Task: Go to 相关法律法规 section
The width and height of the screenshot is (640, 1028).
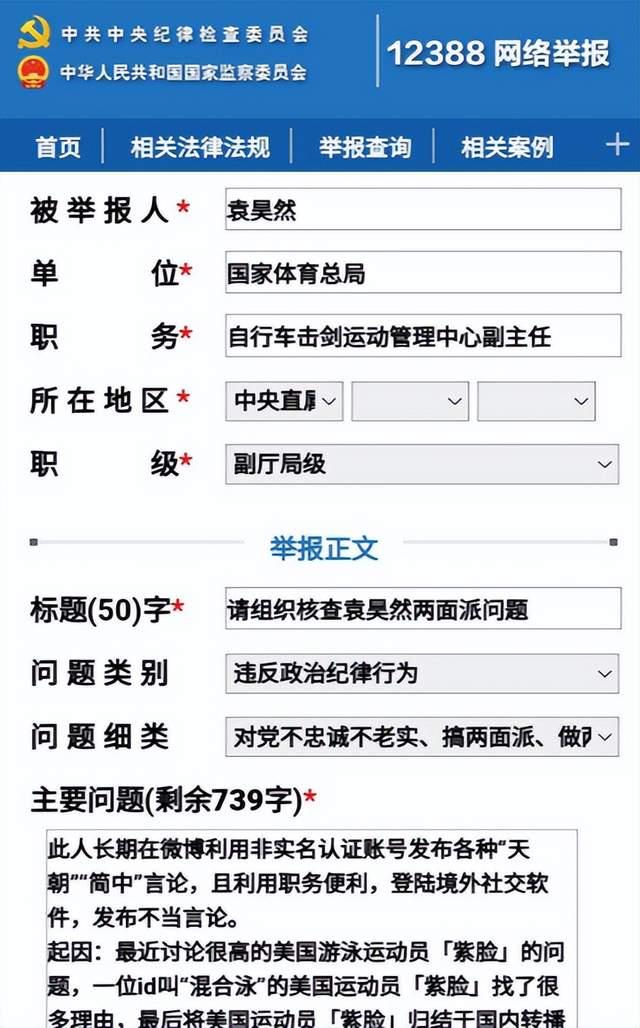Action: (199, 146)
